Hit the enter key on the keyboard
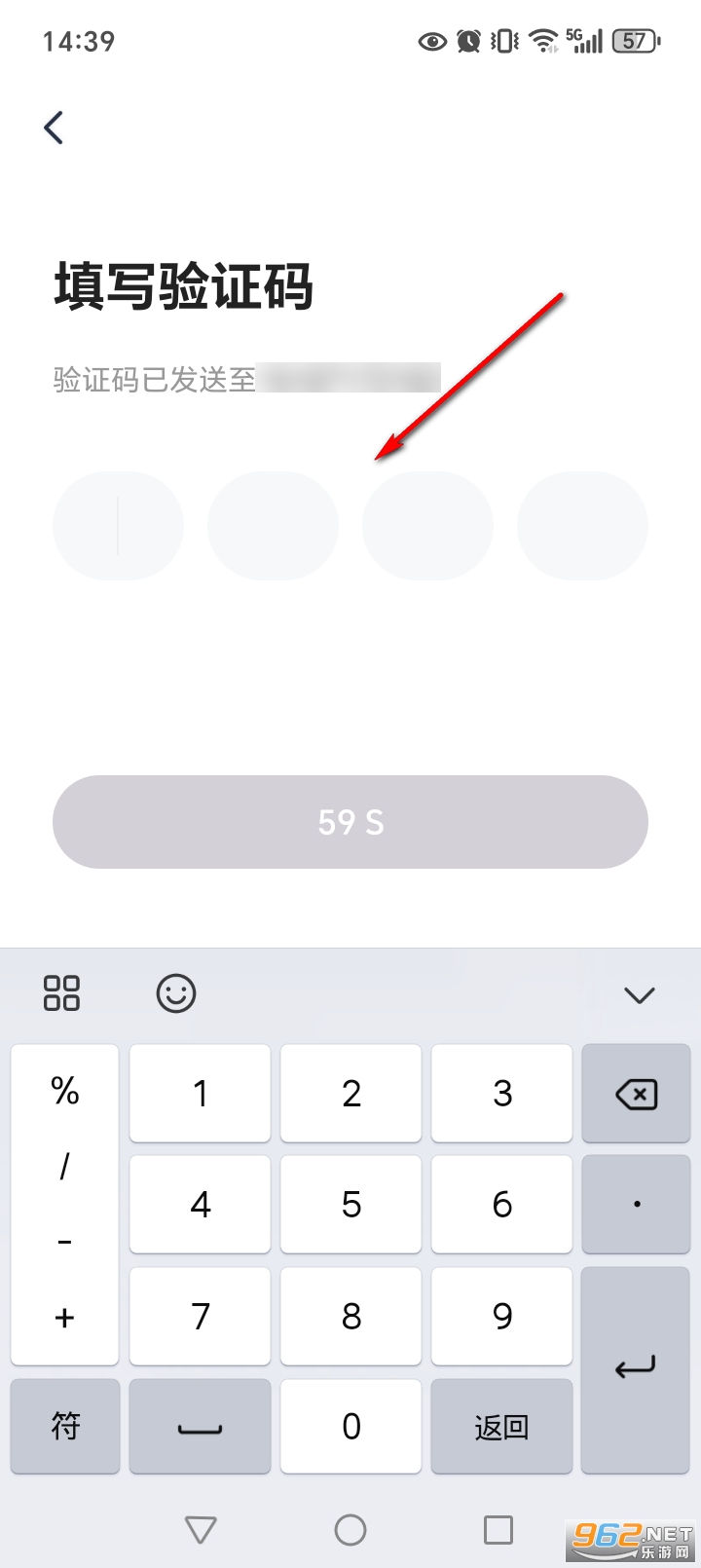The height and width of the screenshot is (1568, 701). click(x=635, y=1368)
